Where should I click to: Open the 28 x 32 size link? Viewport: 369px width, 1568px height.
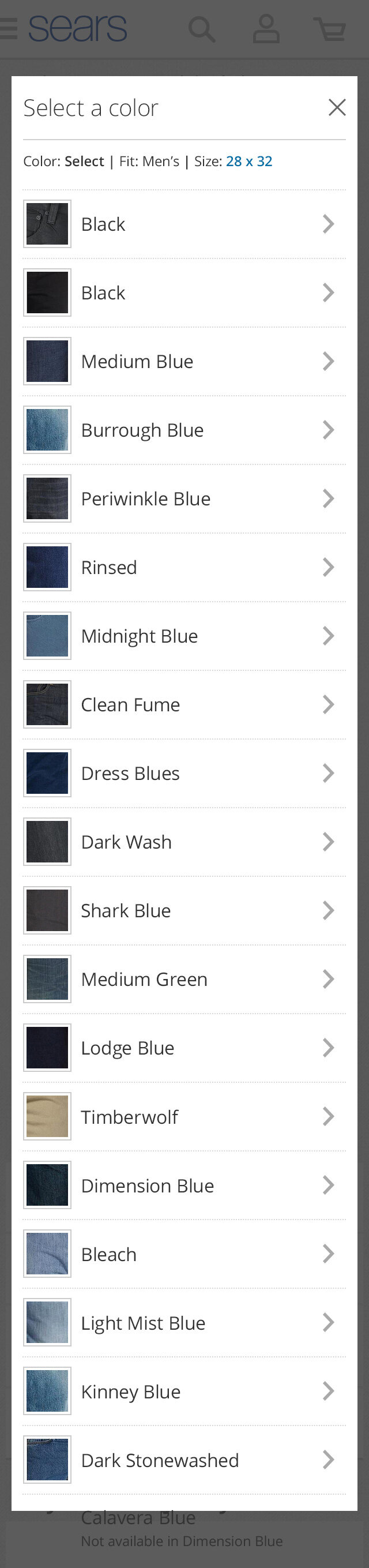click(x=248, y=162)
